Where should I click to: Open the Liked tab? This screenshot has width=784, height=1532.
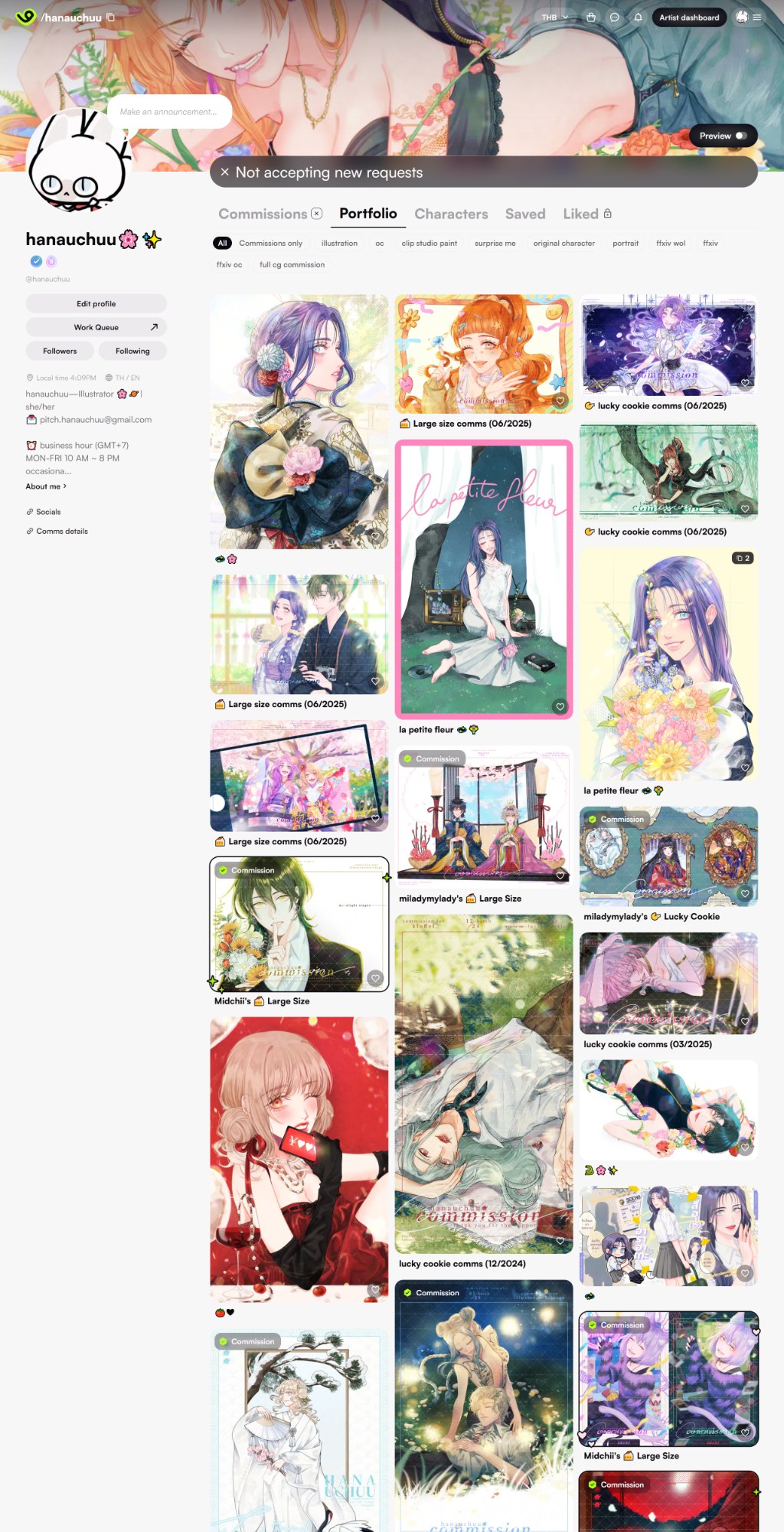tap(586, 214)
